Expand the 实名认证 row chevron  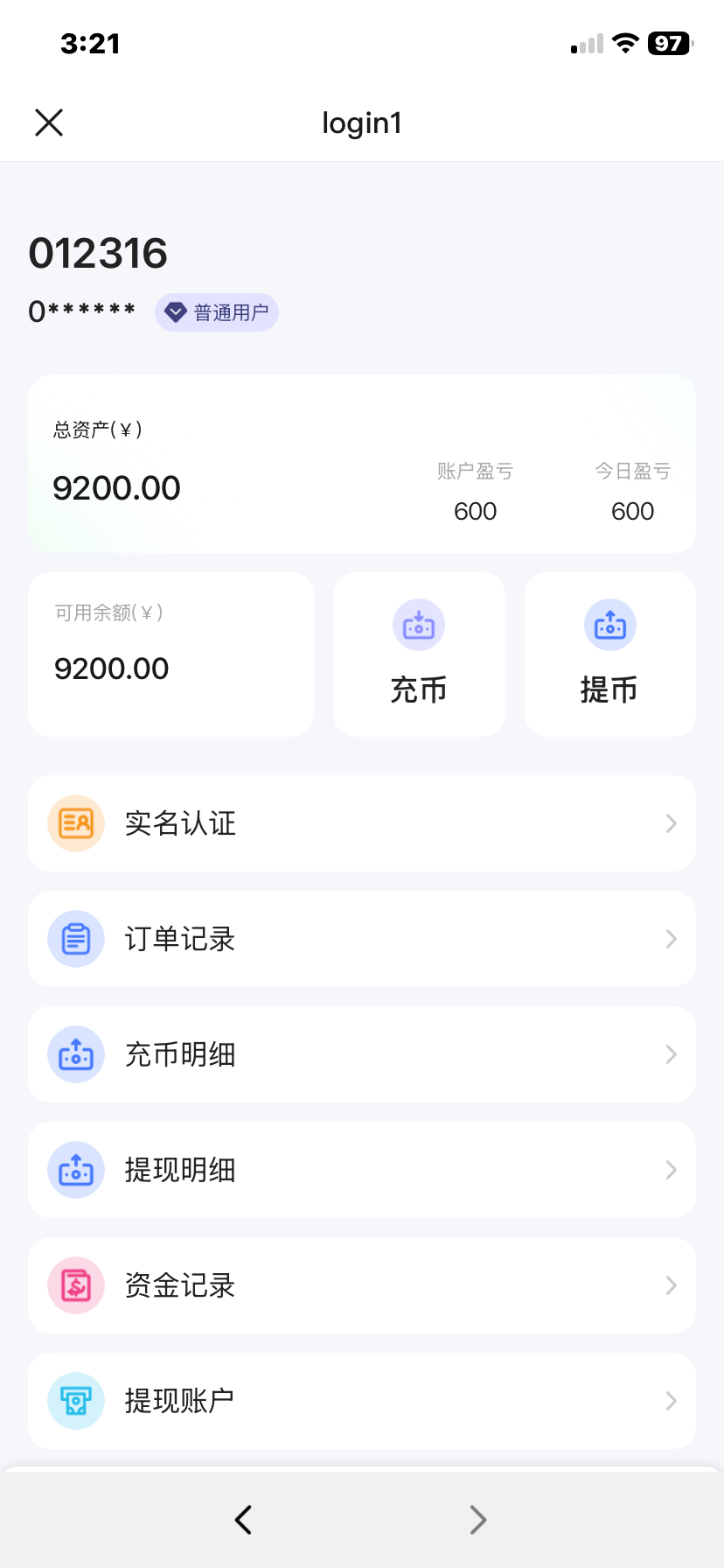(670, 822)
